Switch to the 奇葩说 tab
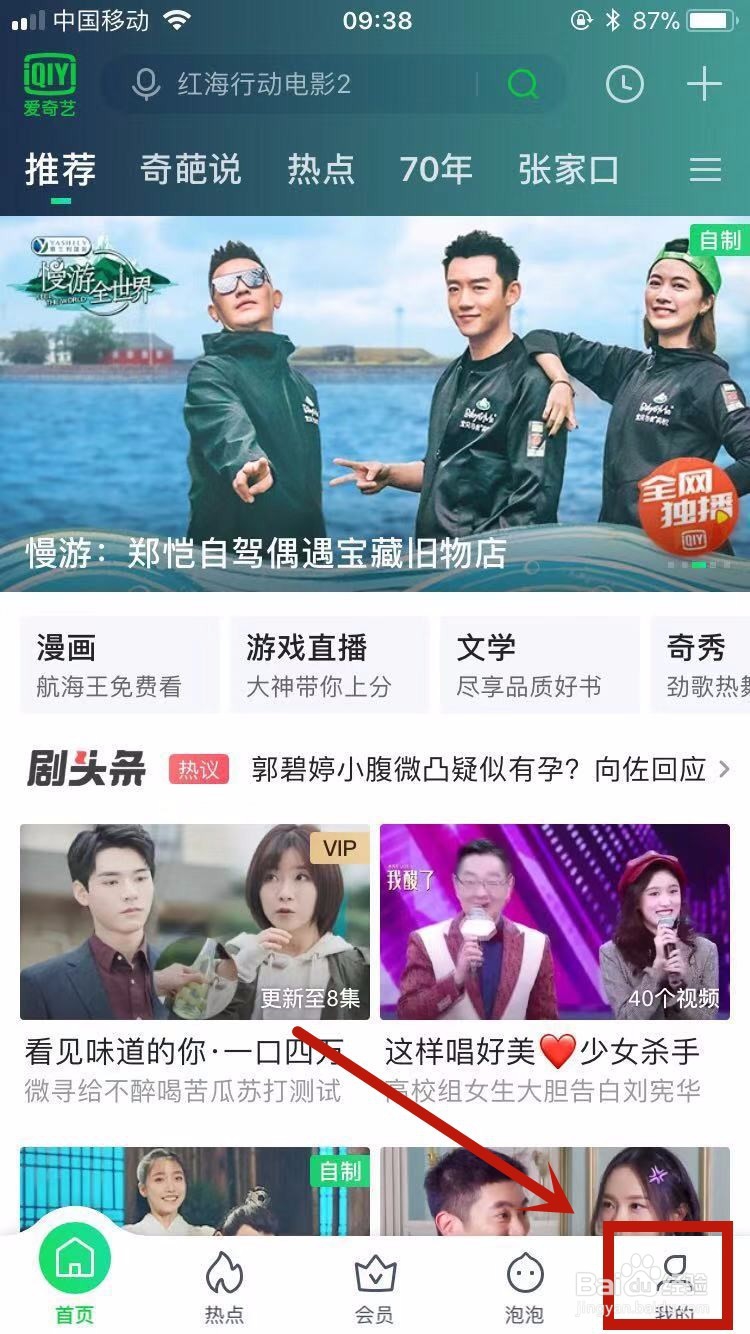Image resolution: width=750 pixels, height=1334 pixels. pos(192,170)
